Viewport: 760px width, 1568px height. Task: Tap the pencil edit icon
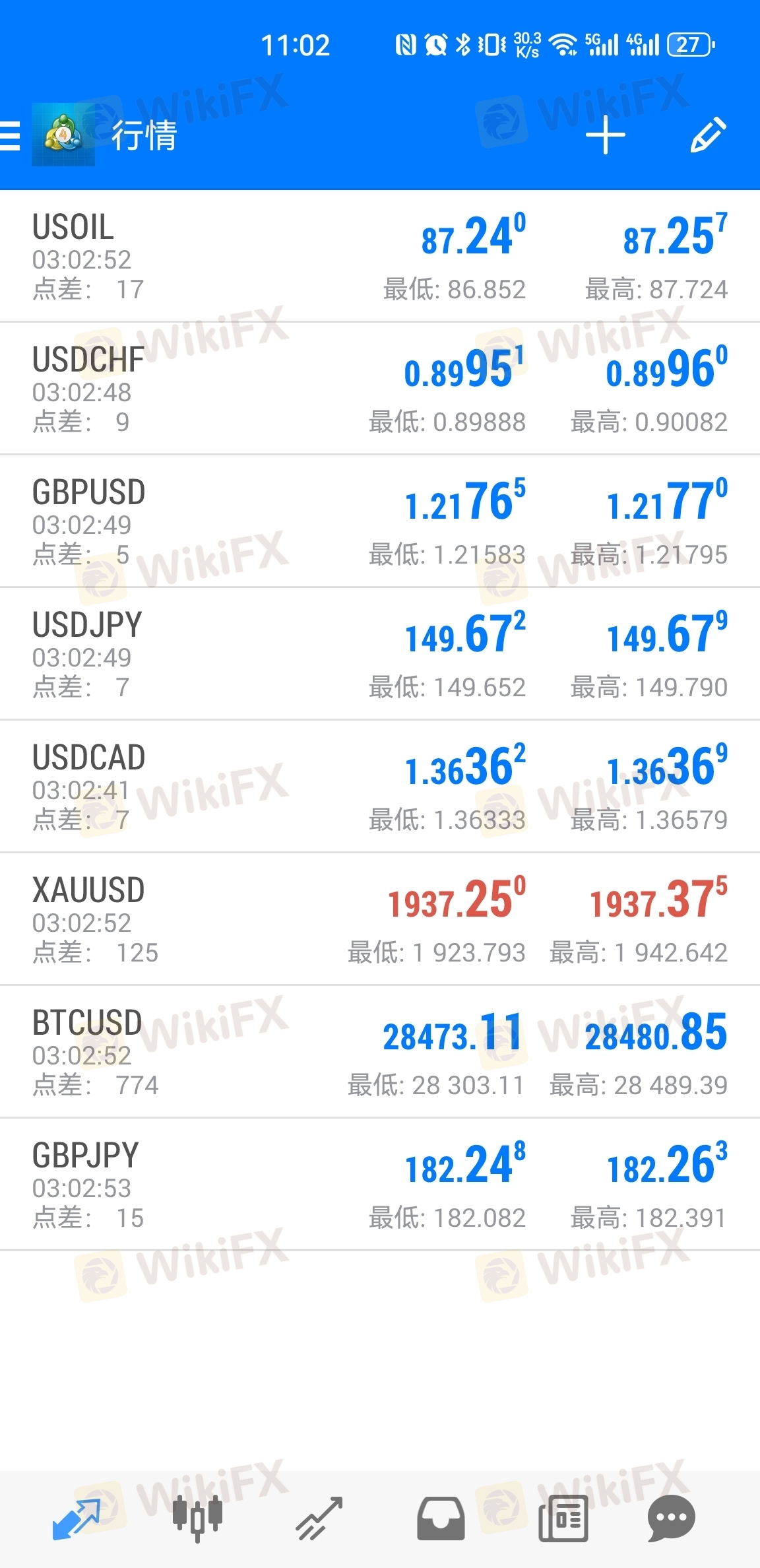click(708, 135)
